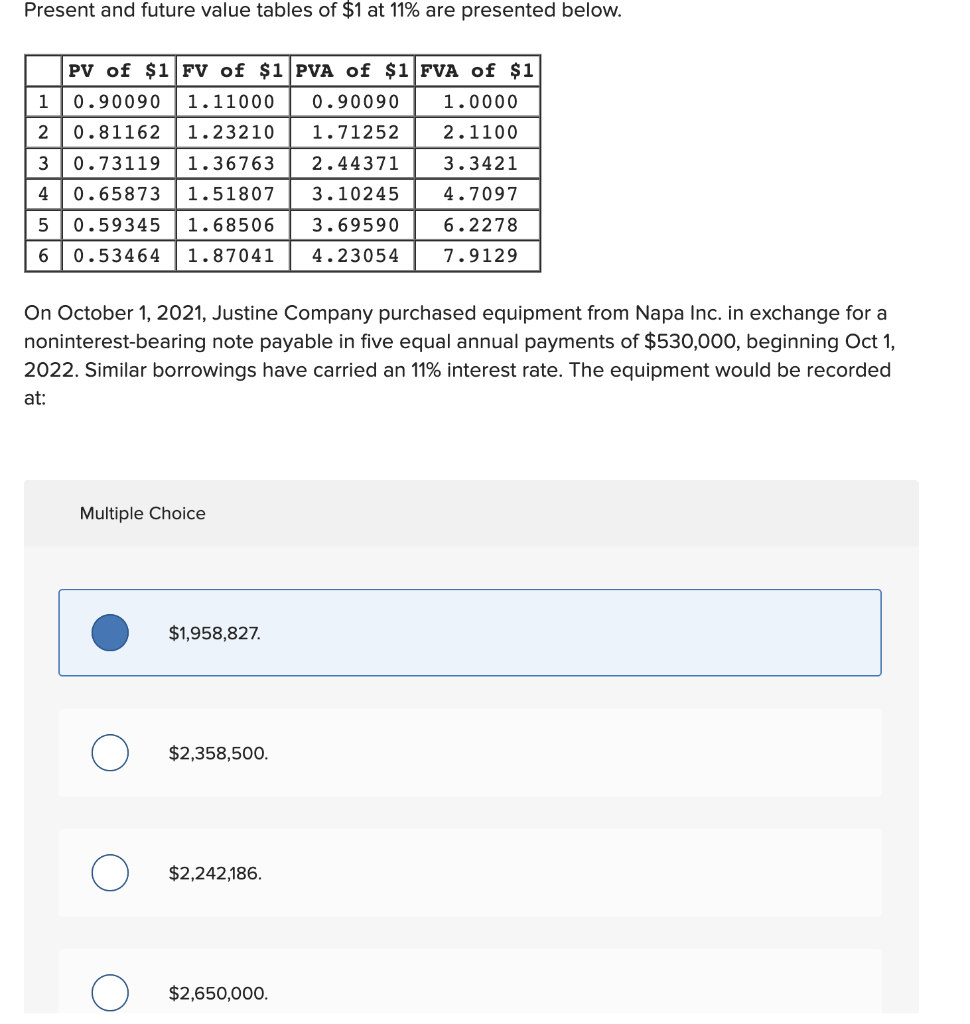Select the $2,358,500 answer choice
Screen dimensions: 970x1024
(x=470, y=752)
